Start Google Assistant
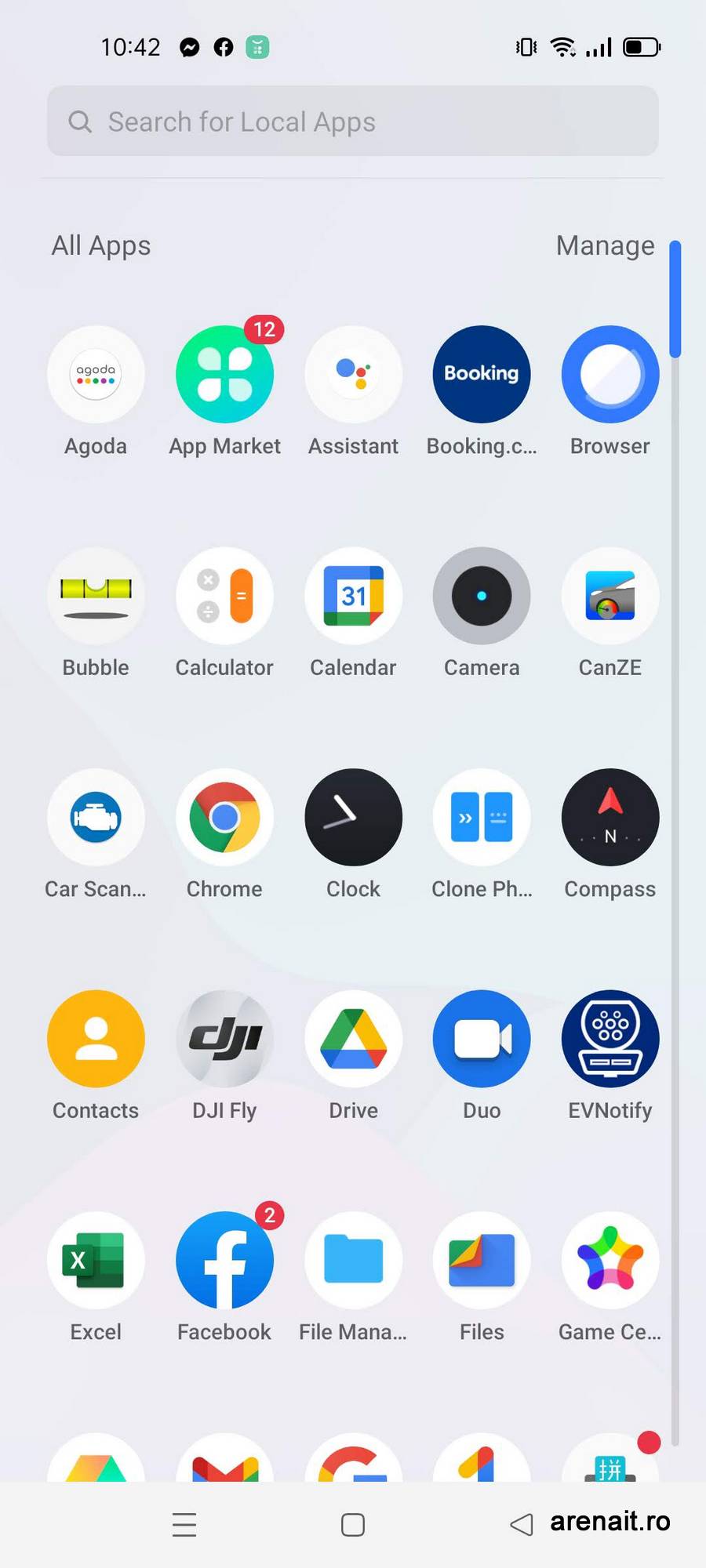The width and height of the screenshot is (706, 1568). [353, 375]
